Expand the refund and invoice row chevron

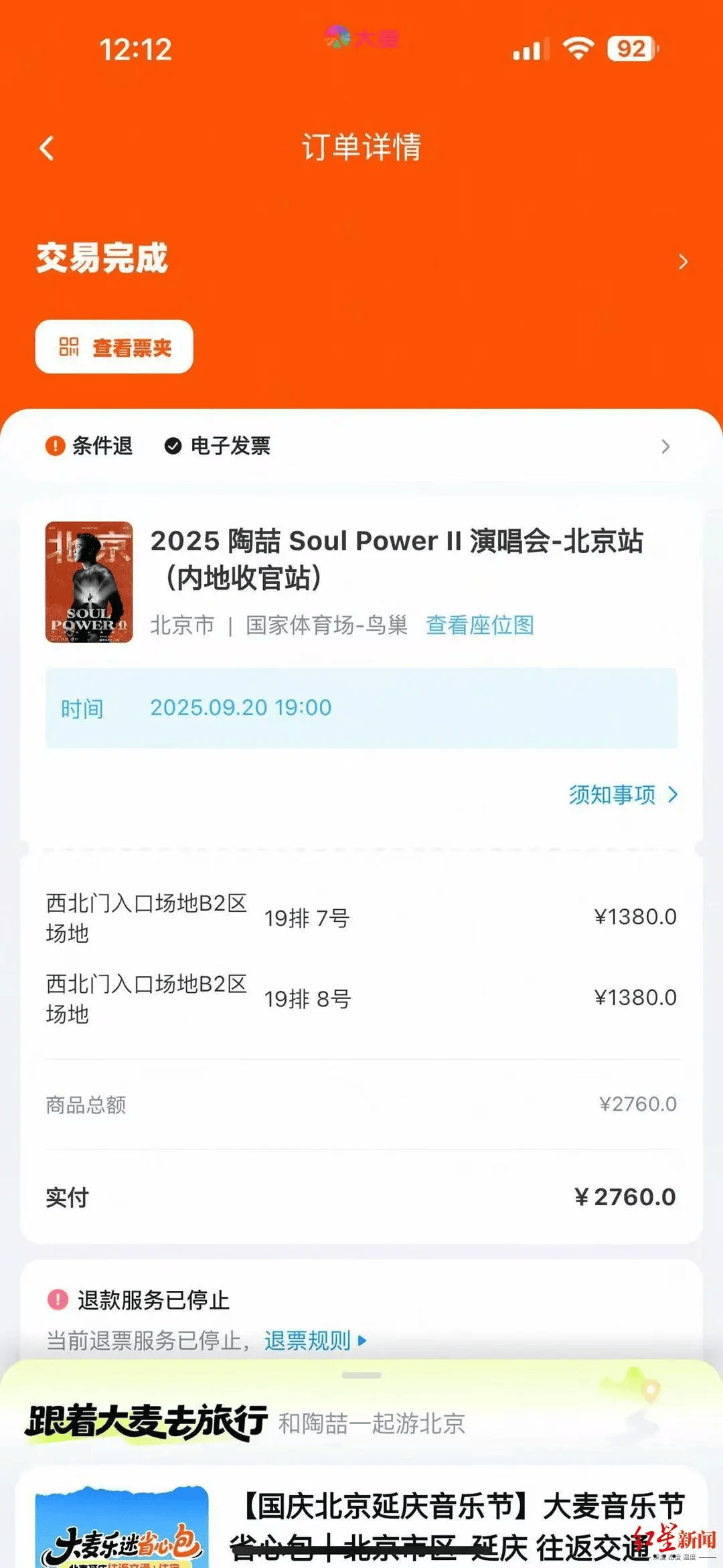coord(665,445)
